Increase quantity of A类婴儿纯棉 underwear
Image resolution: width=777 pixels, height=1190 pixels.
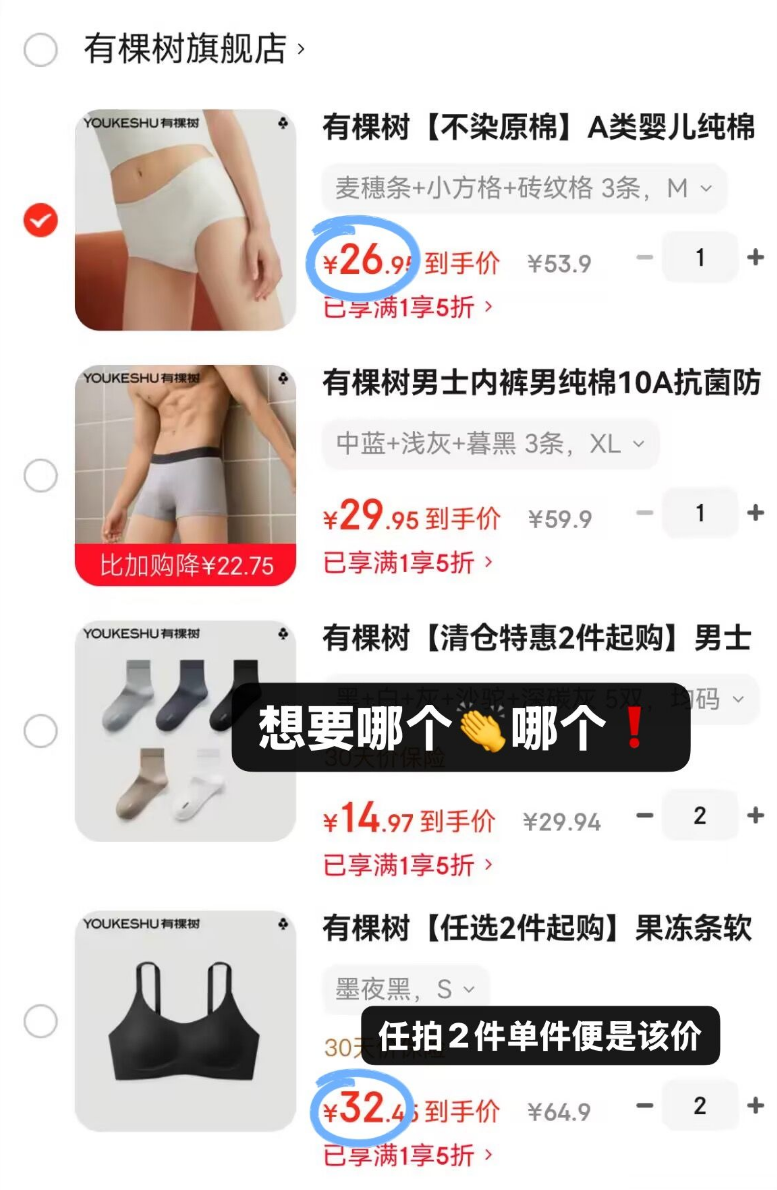pos(755,258)
